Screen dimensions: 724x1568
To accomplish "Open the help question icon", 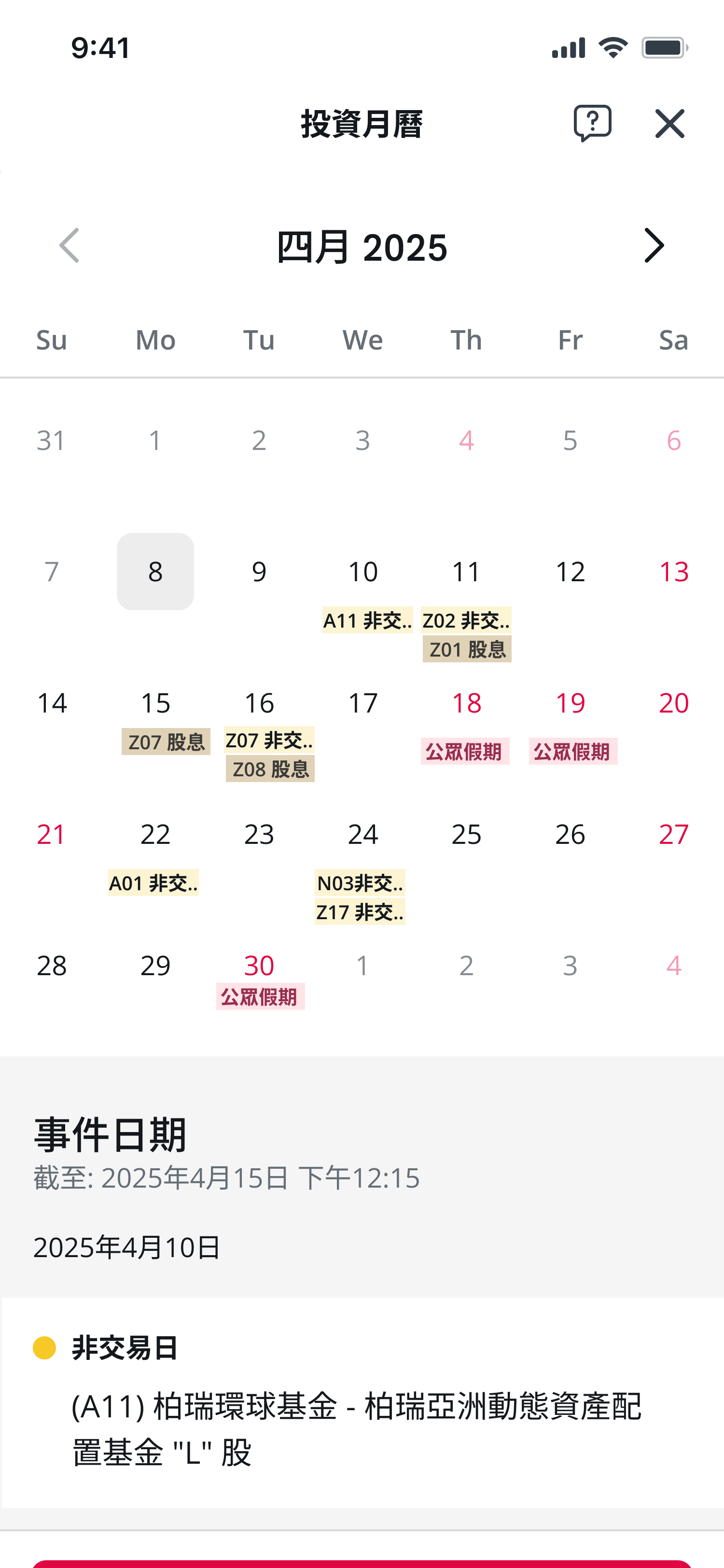I will pos(592,123).
